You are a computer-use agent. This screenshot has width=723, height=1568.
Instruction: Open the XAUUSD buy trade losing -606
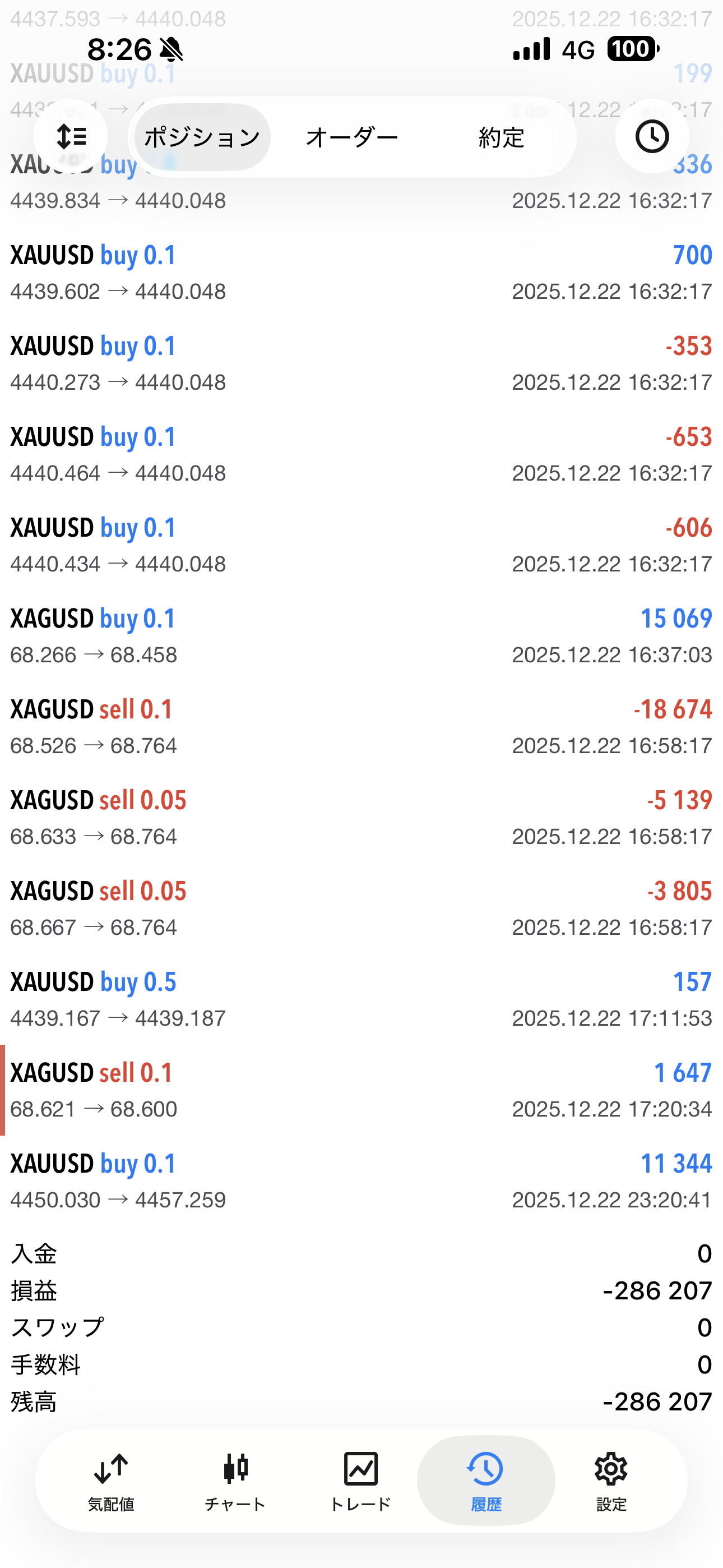pyautogui.click(x=361, y=545)
